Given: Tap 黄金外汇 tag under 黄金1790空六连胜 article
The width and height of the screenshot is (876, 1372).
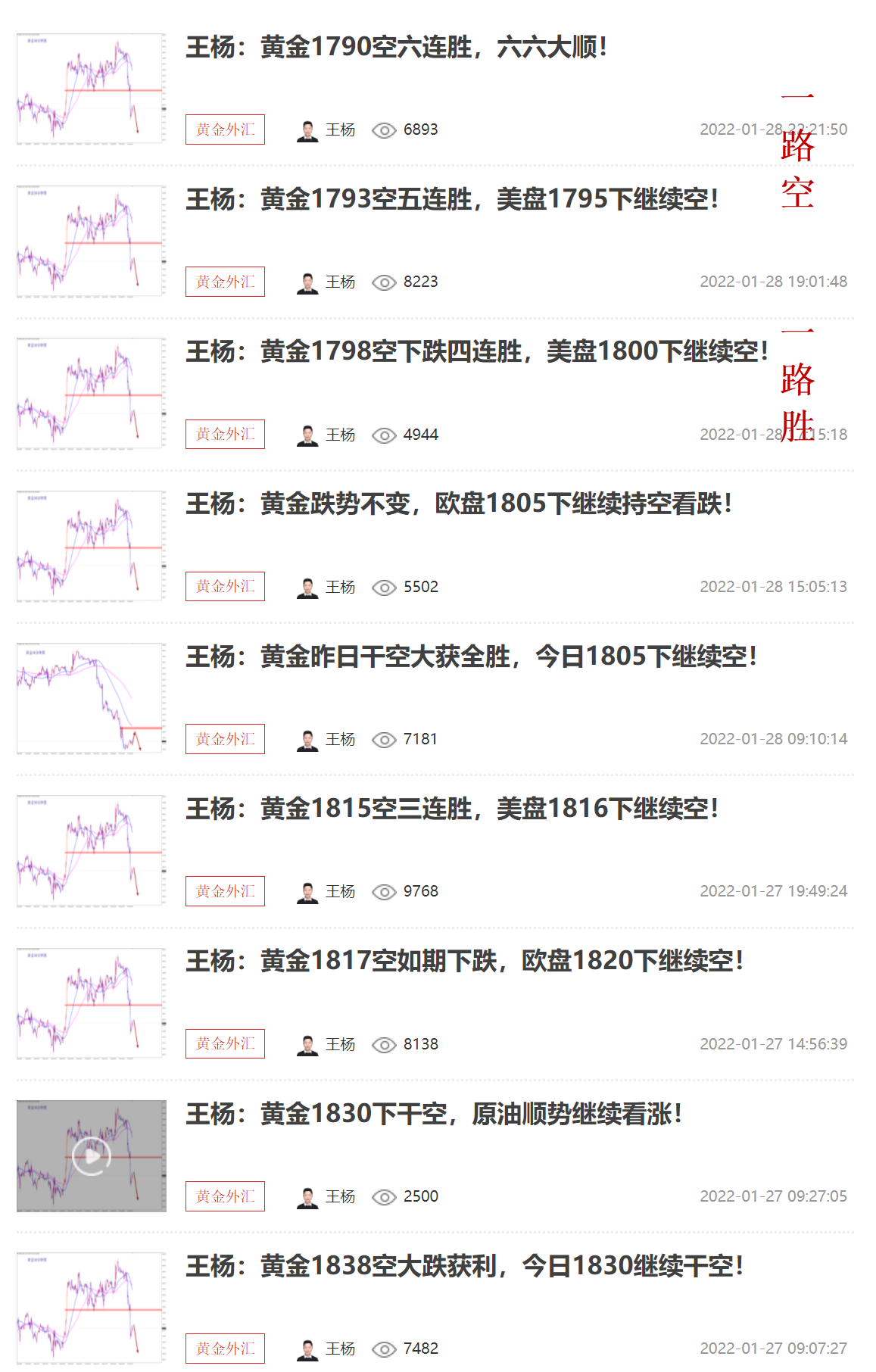Looking at the screenshot, I should pos(225,129).
